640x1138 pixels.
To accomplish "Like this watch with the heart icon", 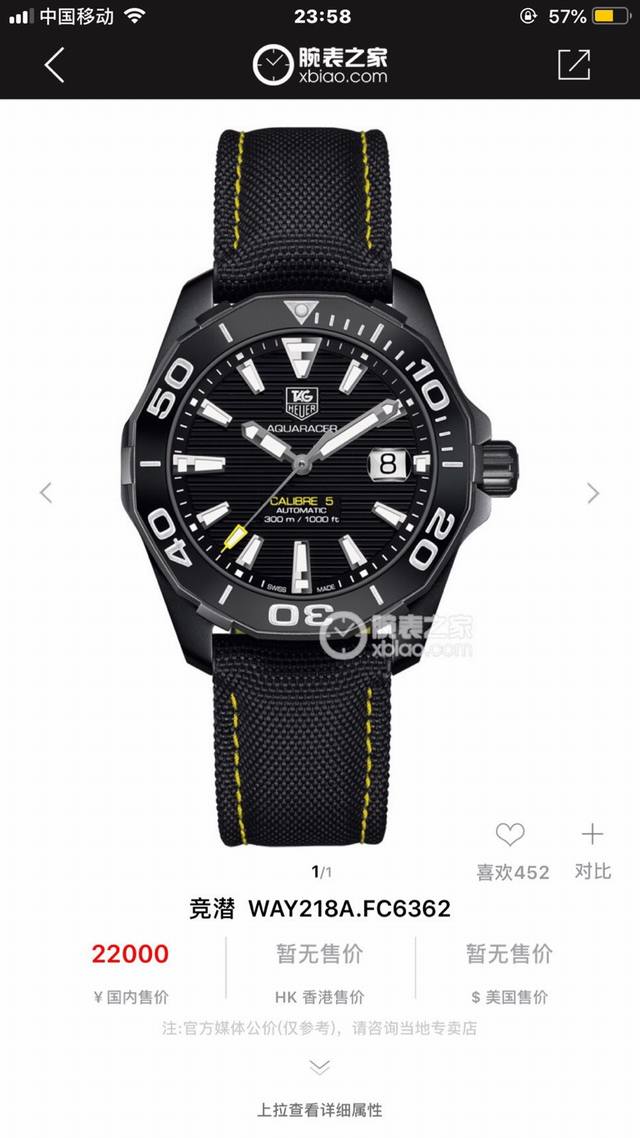I will tap(511, 835).
